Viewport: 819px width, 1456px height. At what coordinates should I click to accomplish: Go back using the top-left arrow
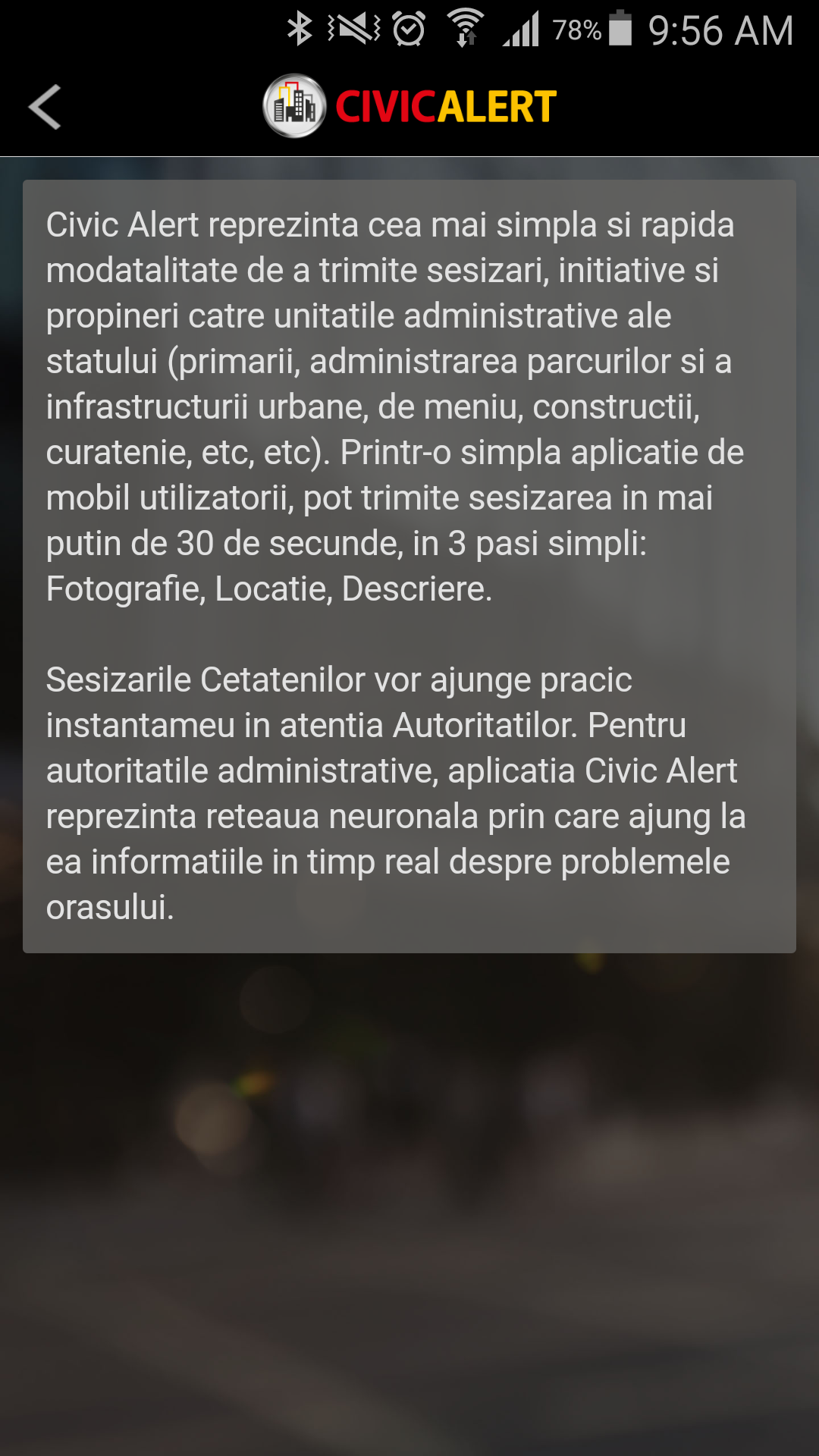[45, 107]
